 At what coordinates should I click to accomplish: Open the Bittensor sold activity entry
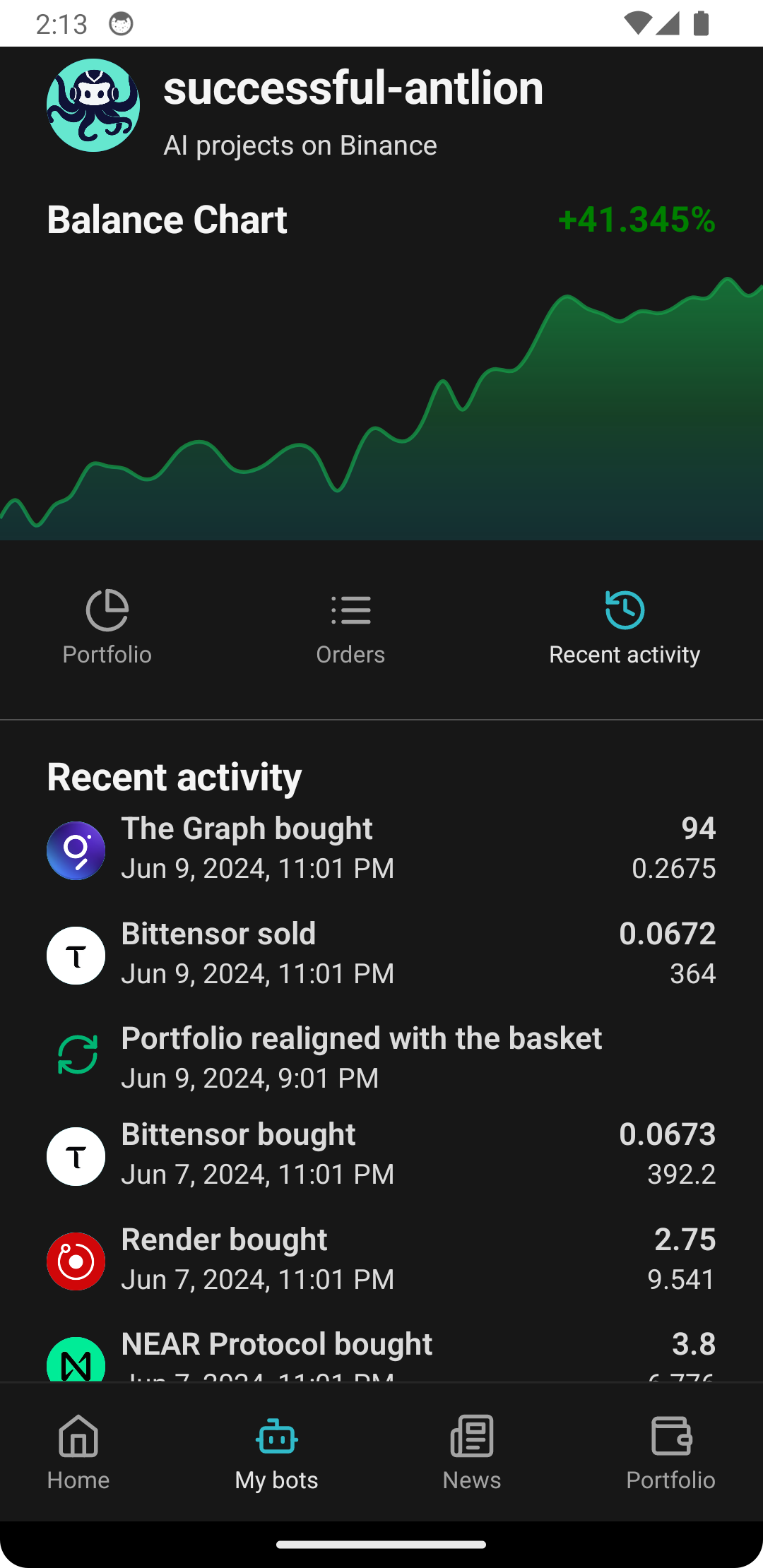pos(381,954)
